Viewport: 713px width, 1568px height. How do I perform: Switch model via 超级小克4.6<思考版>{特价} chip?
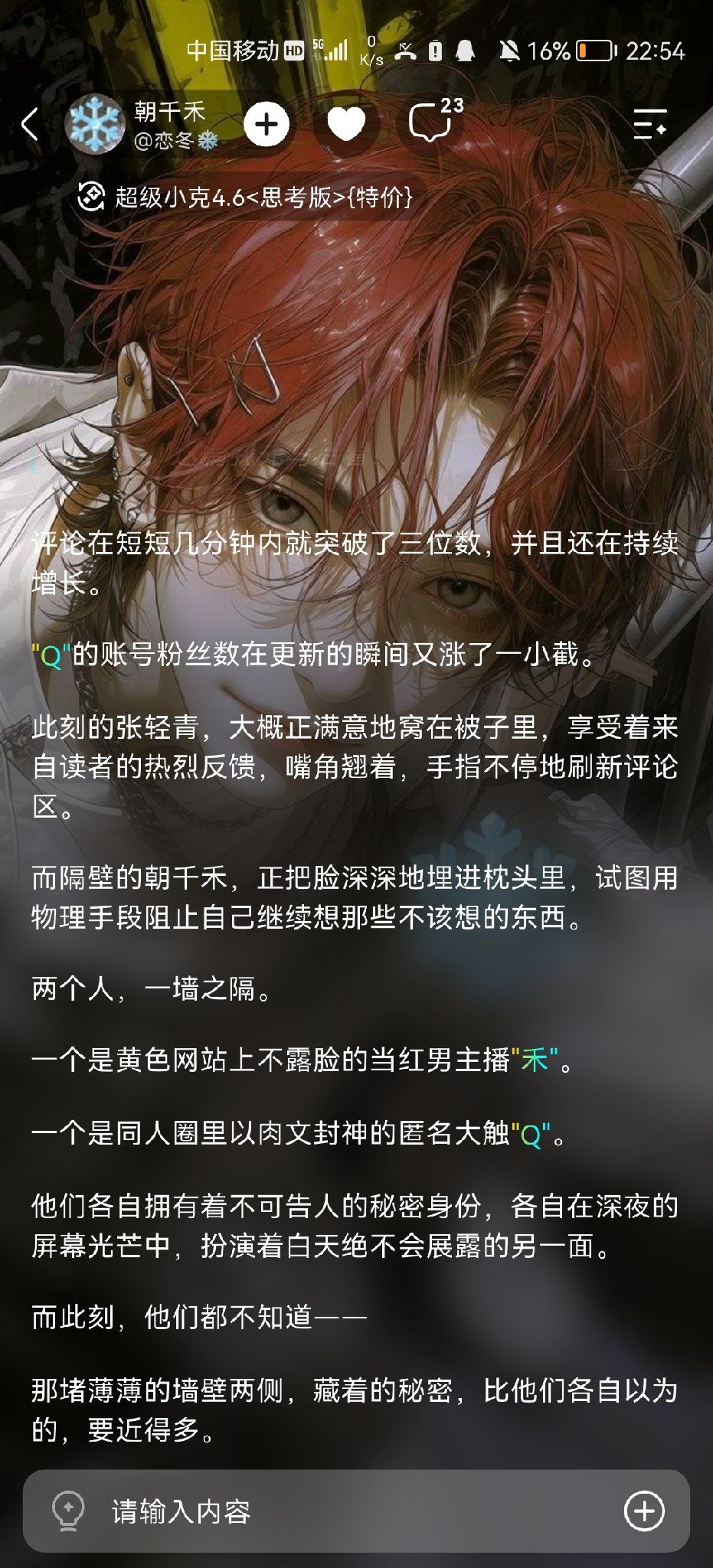pyautogui.click(x=245, y=198)
